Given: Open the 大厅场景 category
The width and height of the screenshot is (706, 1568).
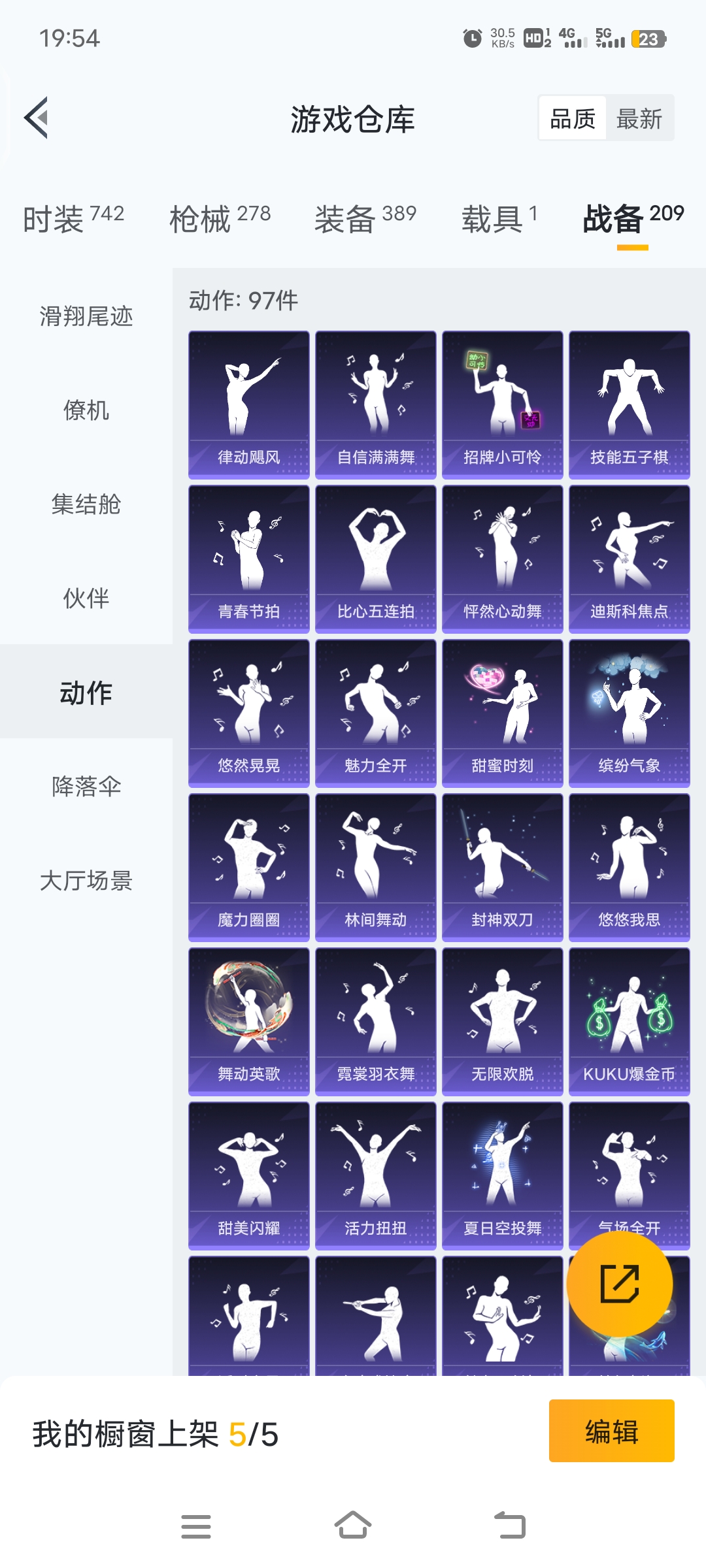Looking at the screenshot, I should (x=86, y=881).
